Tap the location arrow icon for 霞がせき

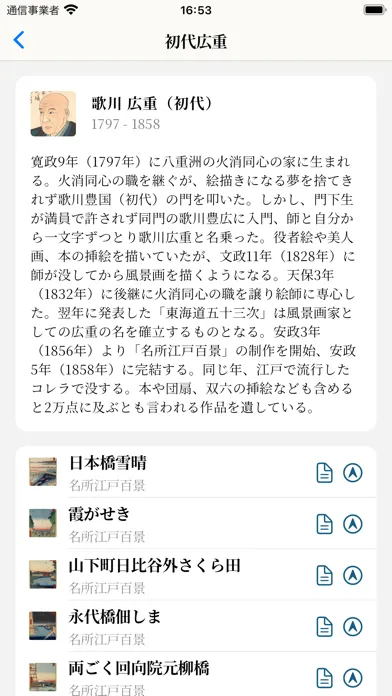pos(353,524)
